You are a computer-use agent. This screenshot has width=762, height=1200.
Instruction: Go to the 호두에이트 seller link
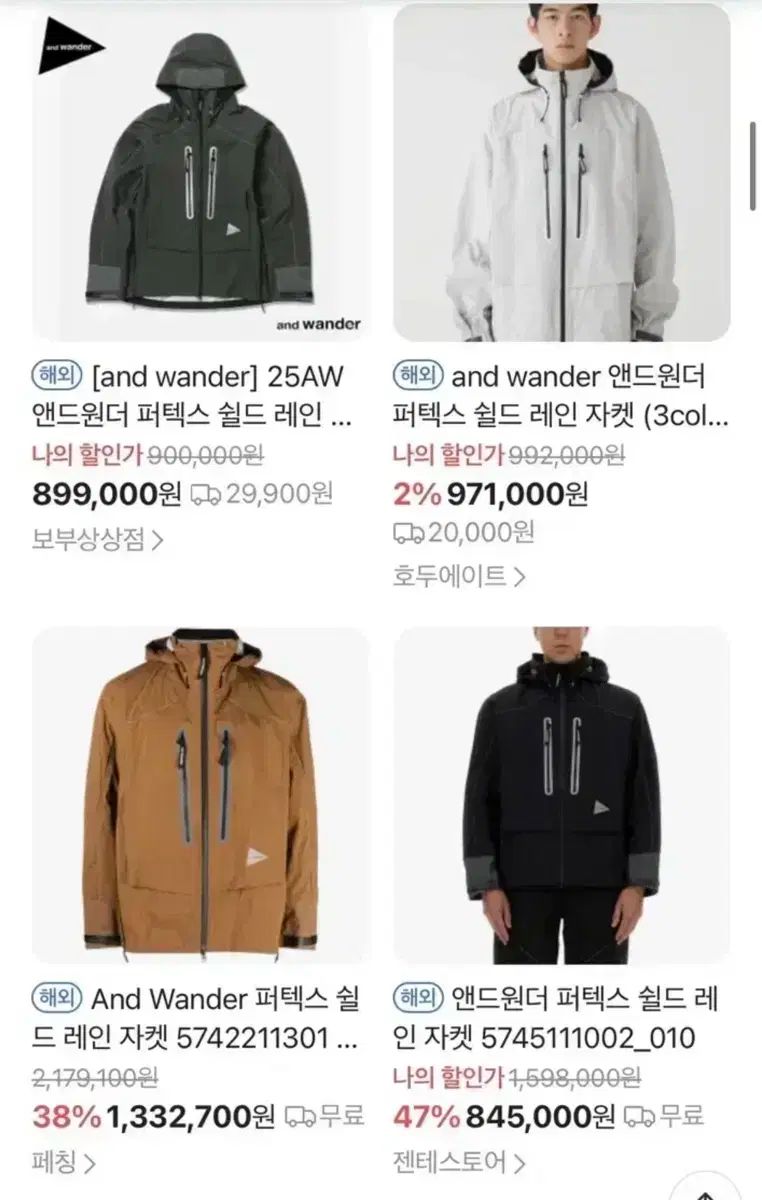(x=458, y=576)
